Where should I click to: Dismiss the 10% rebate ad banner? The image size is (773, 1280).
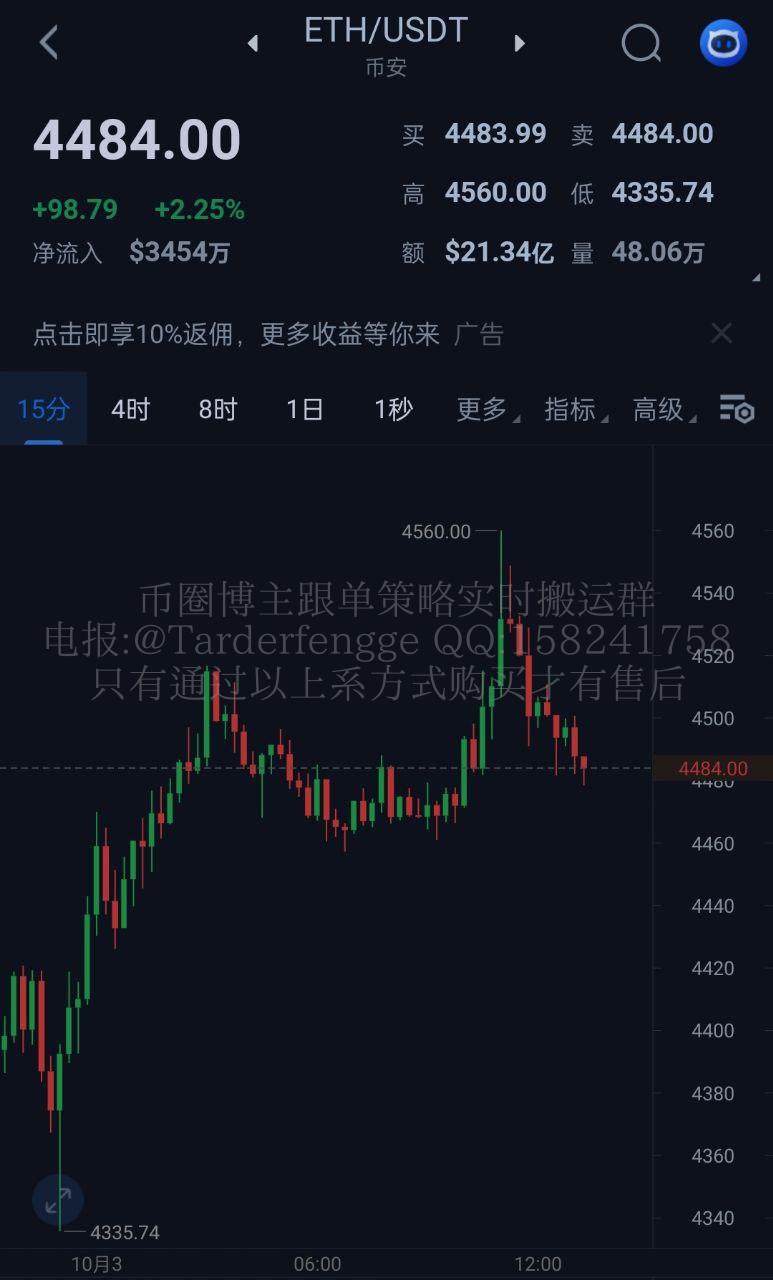pos(721,334)
